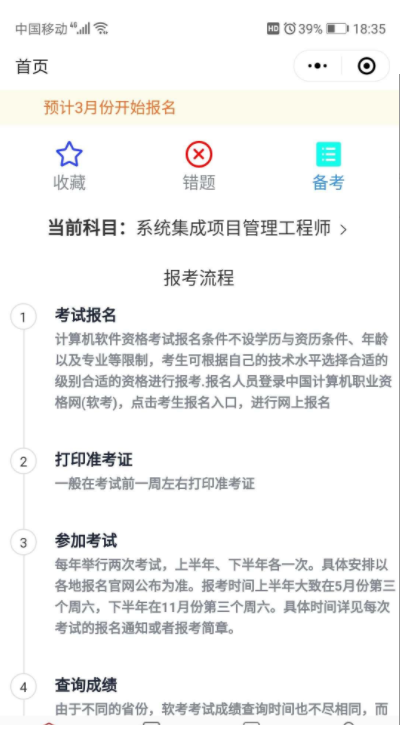Open the 收藏 favorites section
The width and height of the screenshot is (400, 738).
click(x=69, y=167)
